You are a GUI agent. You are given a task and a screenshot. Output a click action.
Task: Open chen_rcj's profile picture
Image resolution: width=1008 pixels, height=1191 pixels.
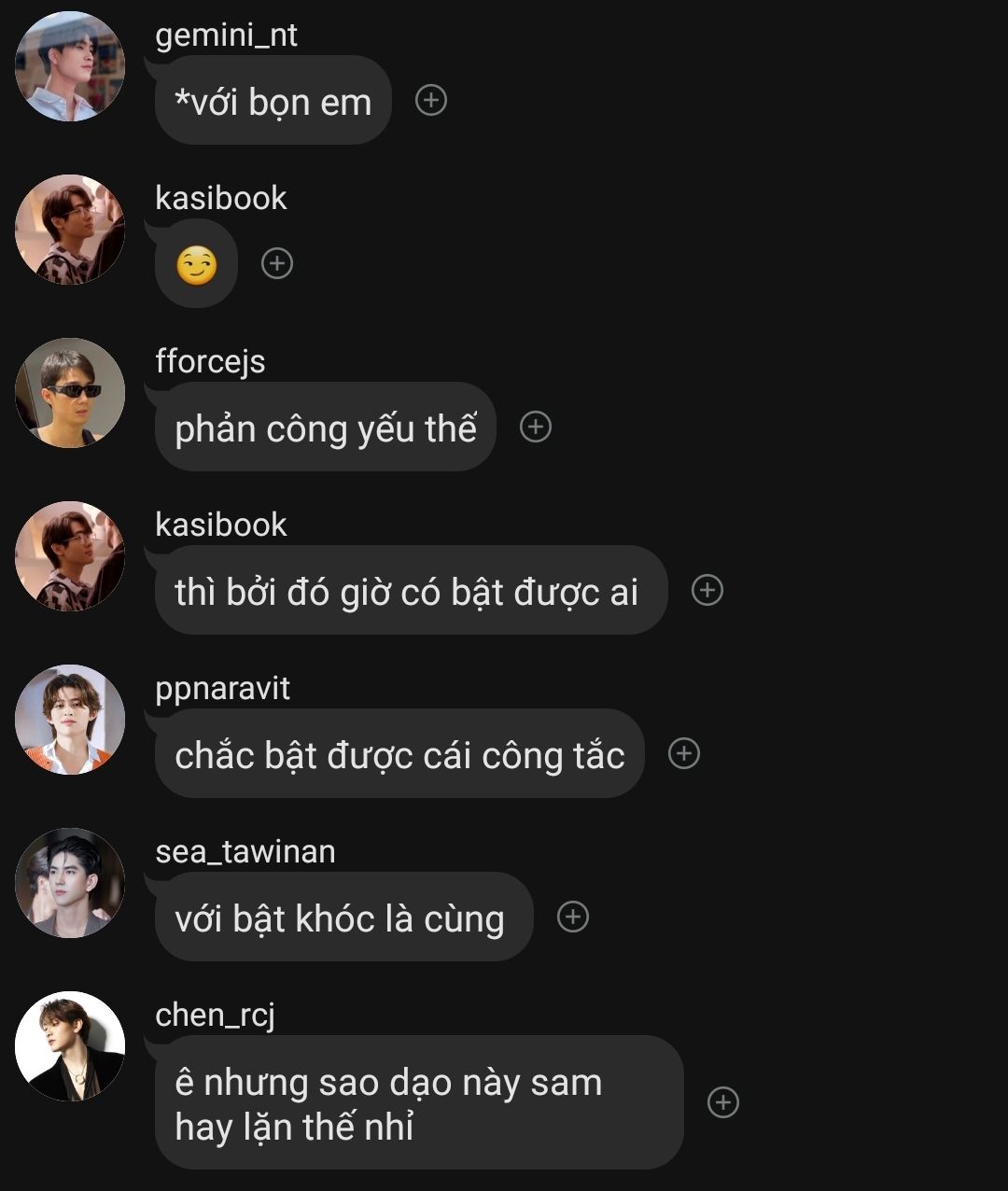coord(70,1046)
